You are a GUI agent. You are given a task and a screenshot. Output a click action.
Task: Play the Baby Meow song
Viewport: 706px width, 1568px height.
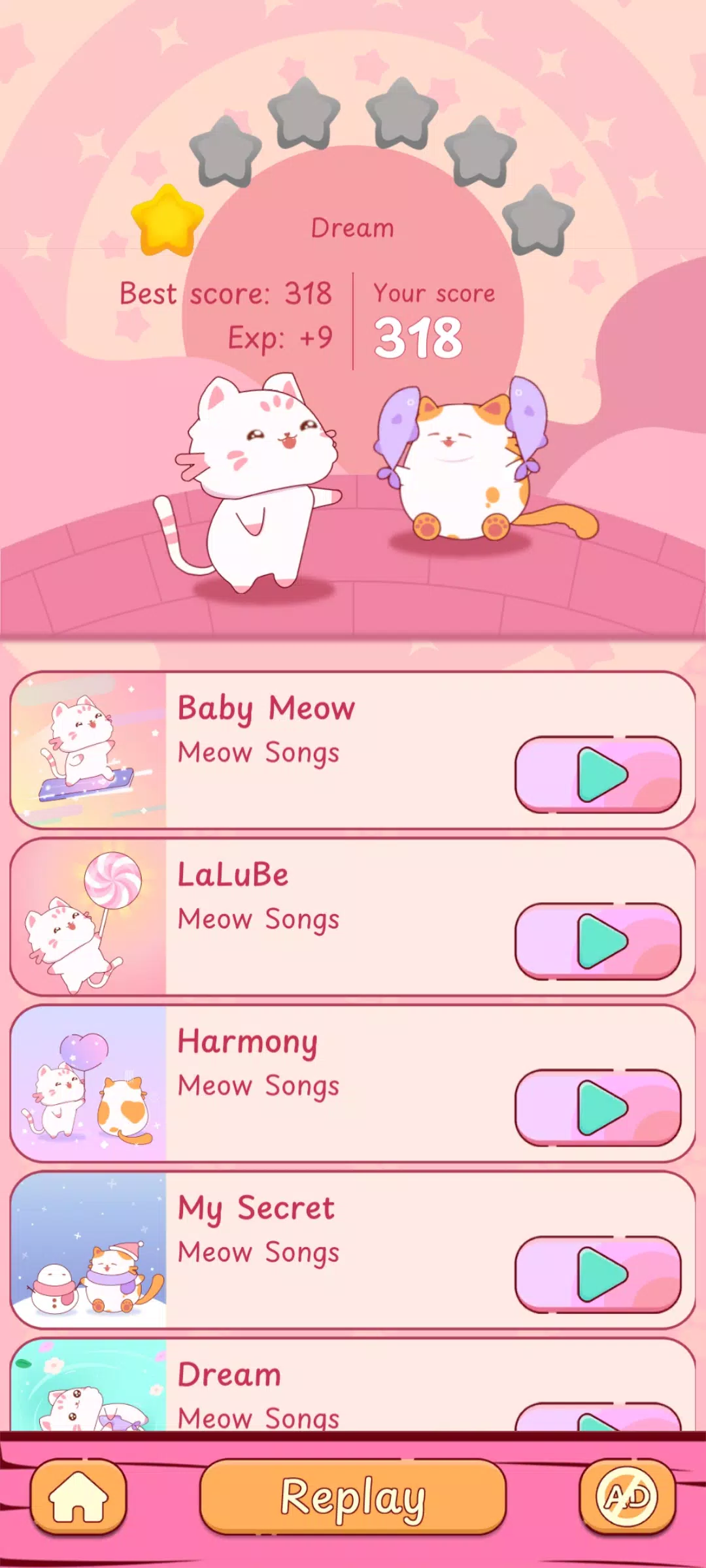pos(597,775)
